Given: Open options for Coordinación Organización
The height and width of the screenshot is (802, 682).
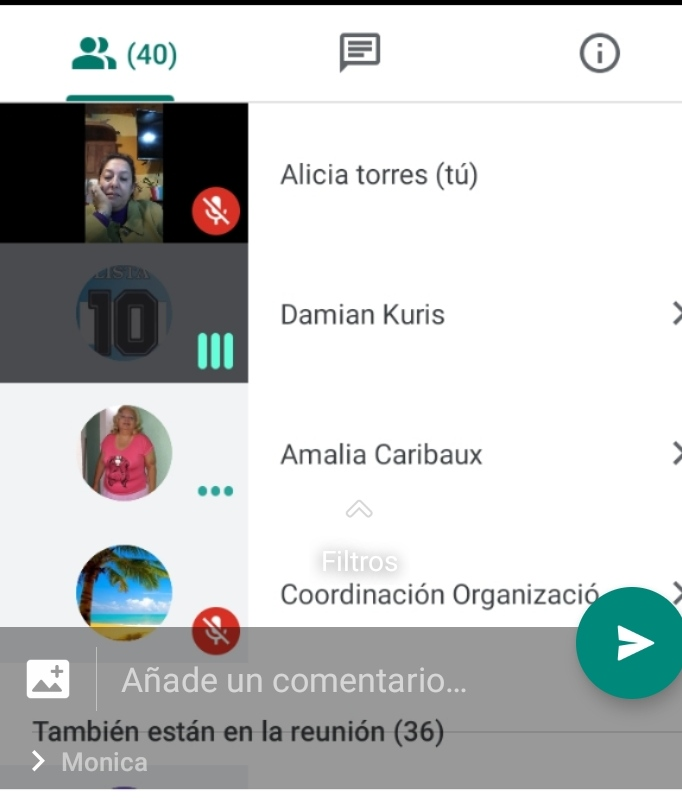Looking at the screenshot, I should [x=675, y=594].
